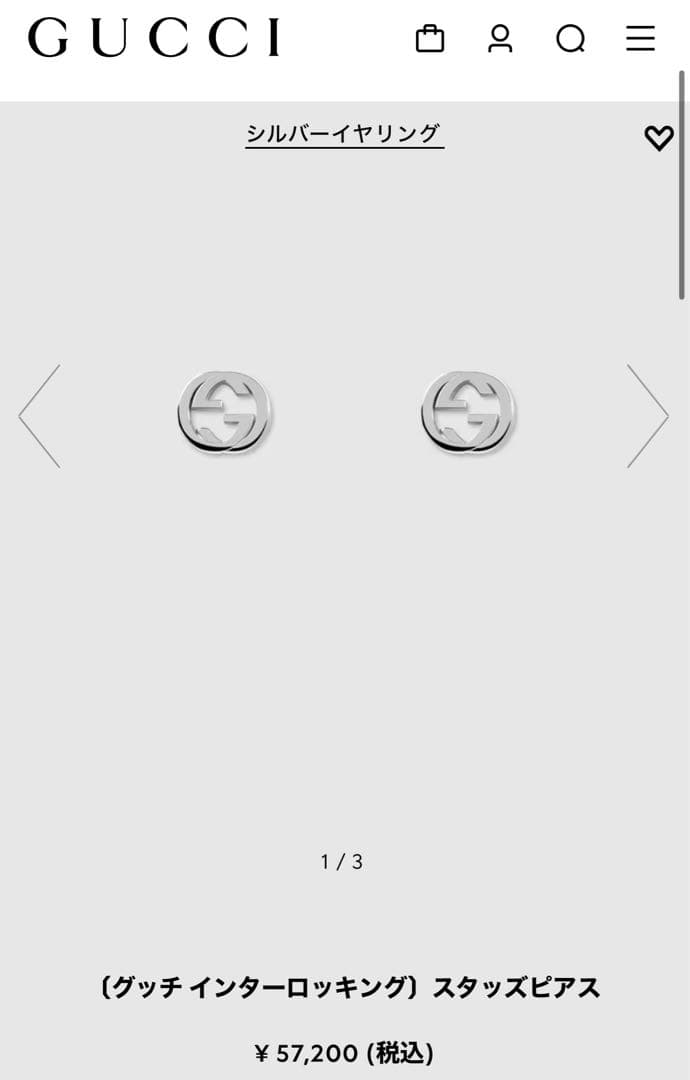Go to the Gucci home page
The height and width of the screenshot is (1080, 690).
tap(154, 38)
